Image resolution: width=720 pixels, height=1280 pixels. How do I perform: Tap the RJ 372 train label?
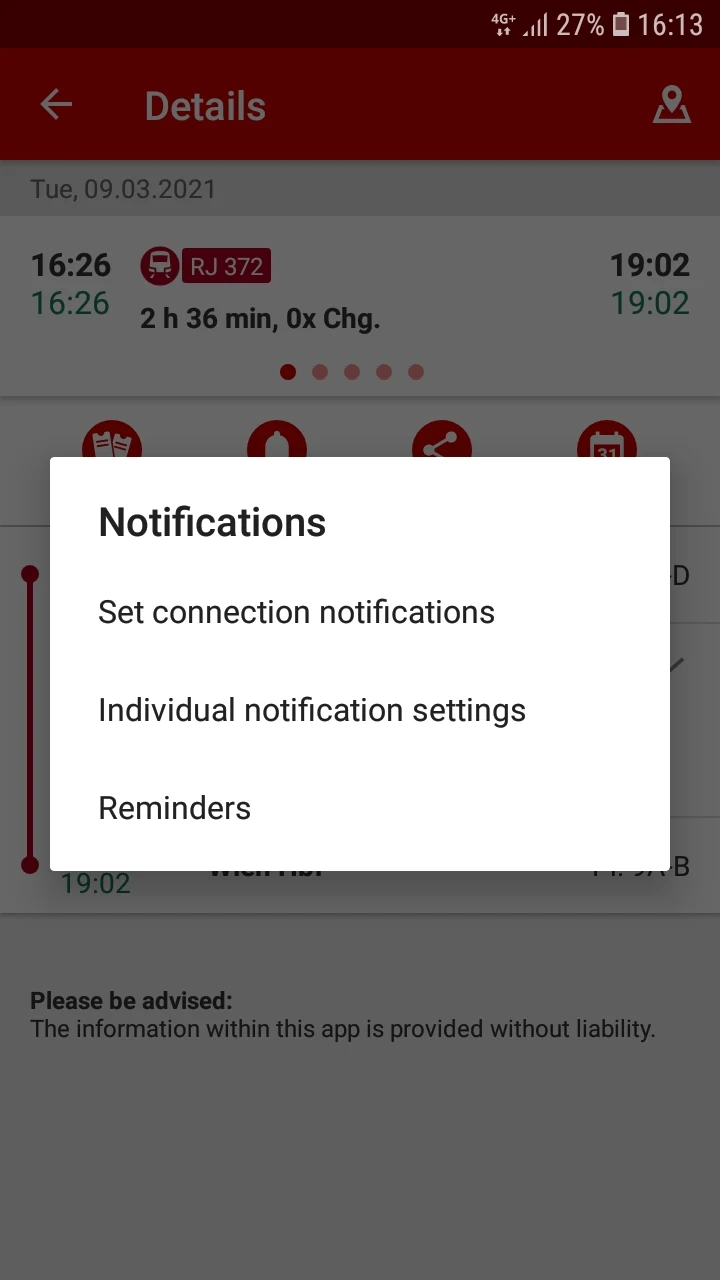(225, 266)
